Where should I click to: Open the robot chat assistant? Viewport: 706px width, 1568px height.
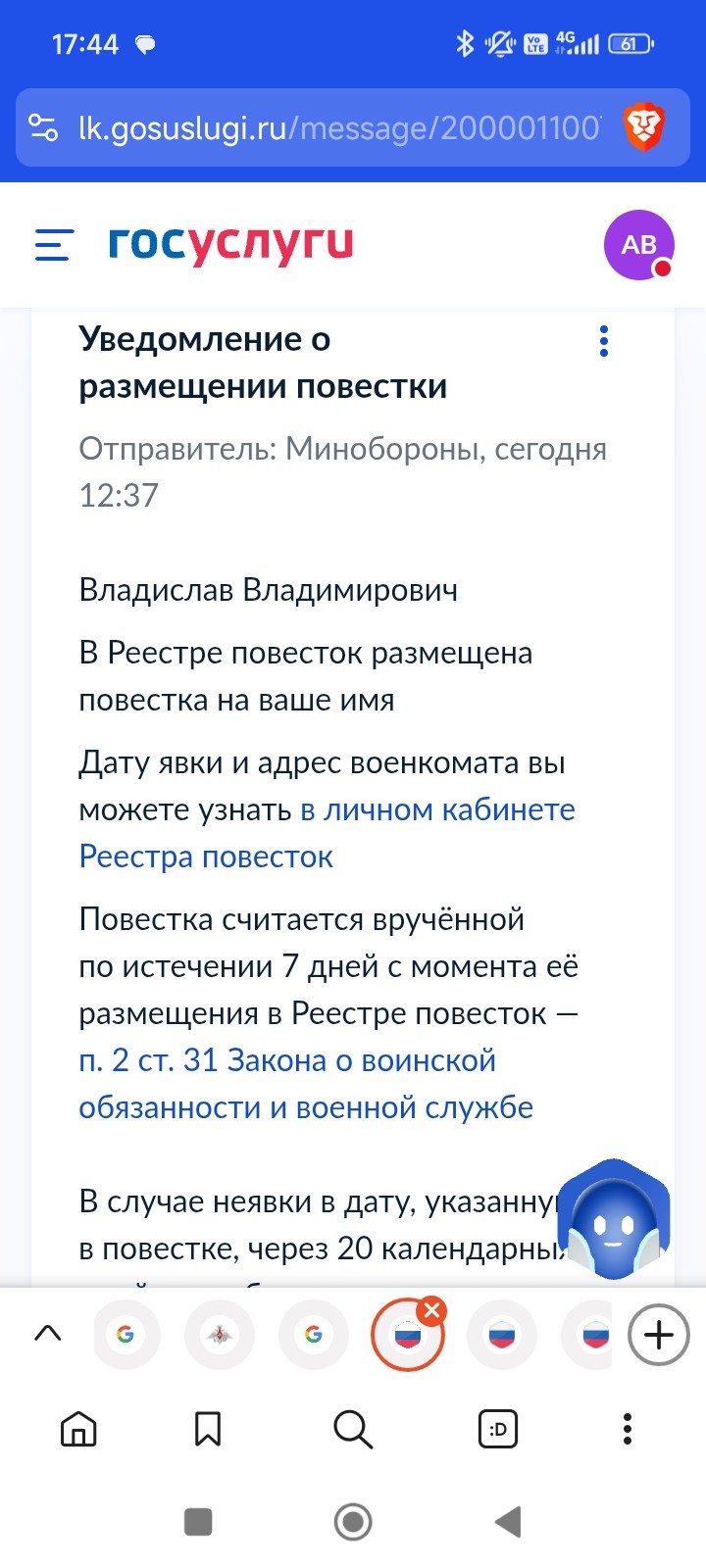pyautogui.click(x=614, y=1221)
